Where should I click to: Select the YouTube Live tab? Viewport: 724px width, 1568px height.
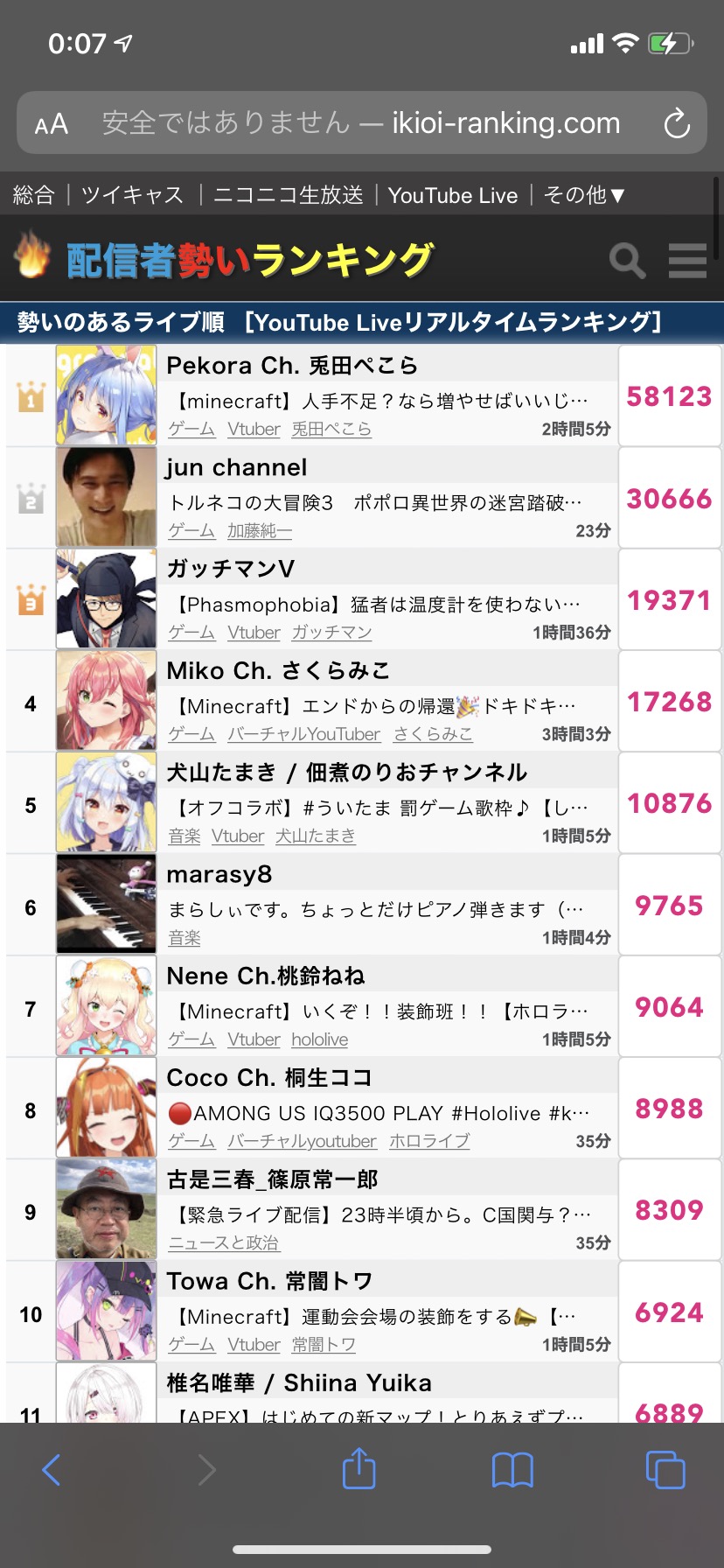(453, 195)
